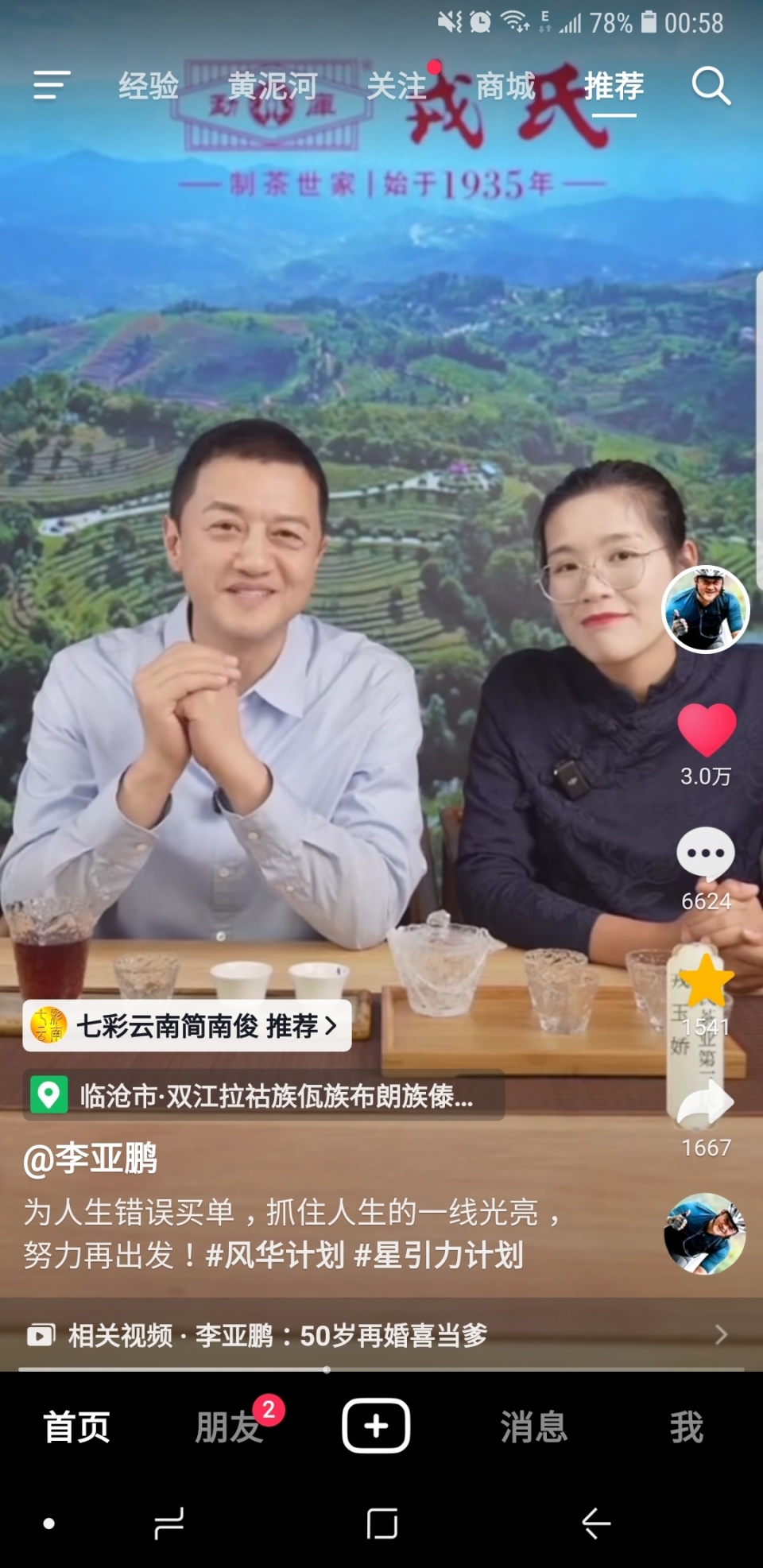Screen dimensions: 763x1568
Task: Open the comments section
Action: point(704,855)
